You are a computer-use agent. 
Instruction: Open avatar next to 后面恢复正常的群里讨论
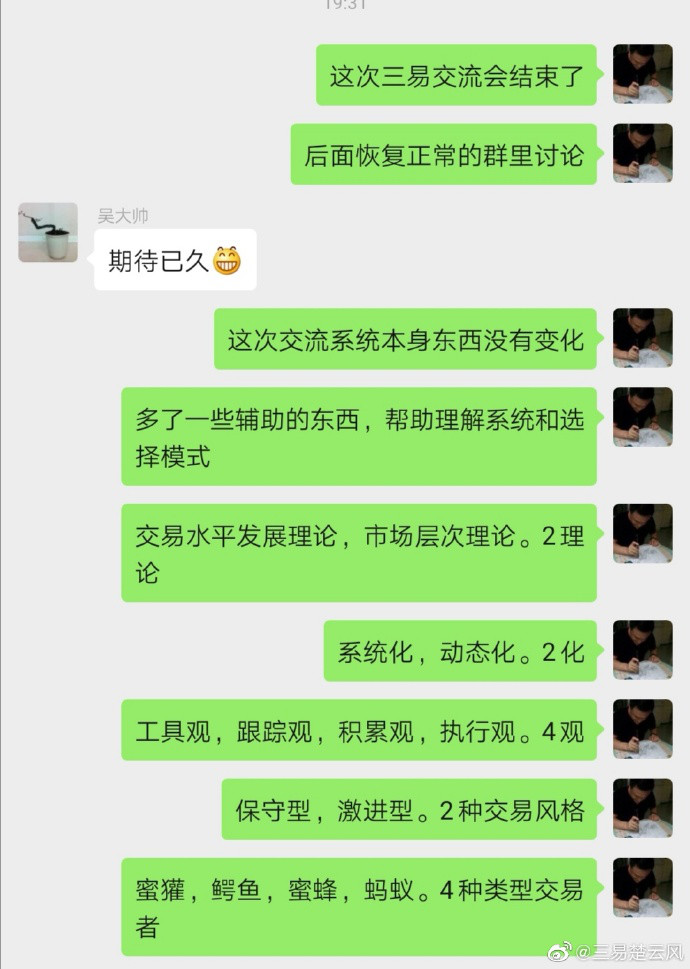[x=642, y=153]
